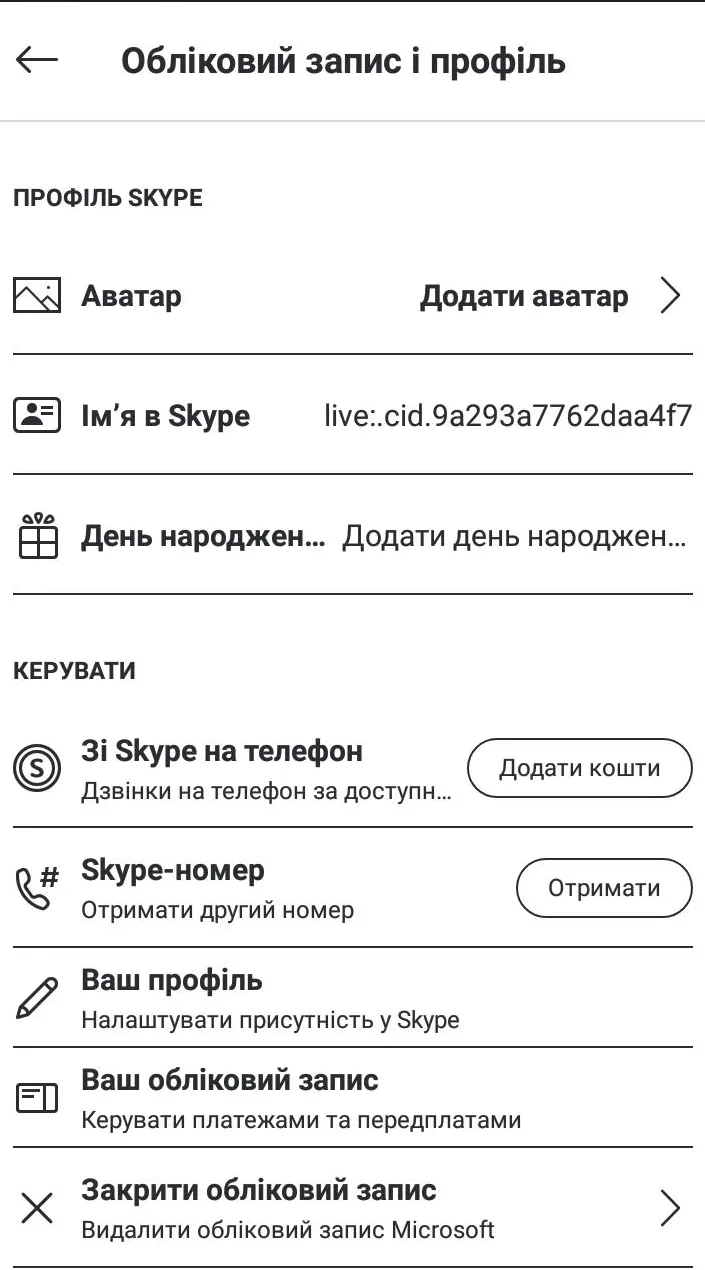
Task: Open Ваш профіль settings
Action: pyautogui.click(x=352, y=998)
